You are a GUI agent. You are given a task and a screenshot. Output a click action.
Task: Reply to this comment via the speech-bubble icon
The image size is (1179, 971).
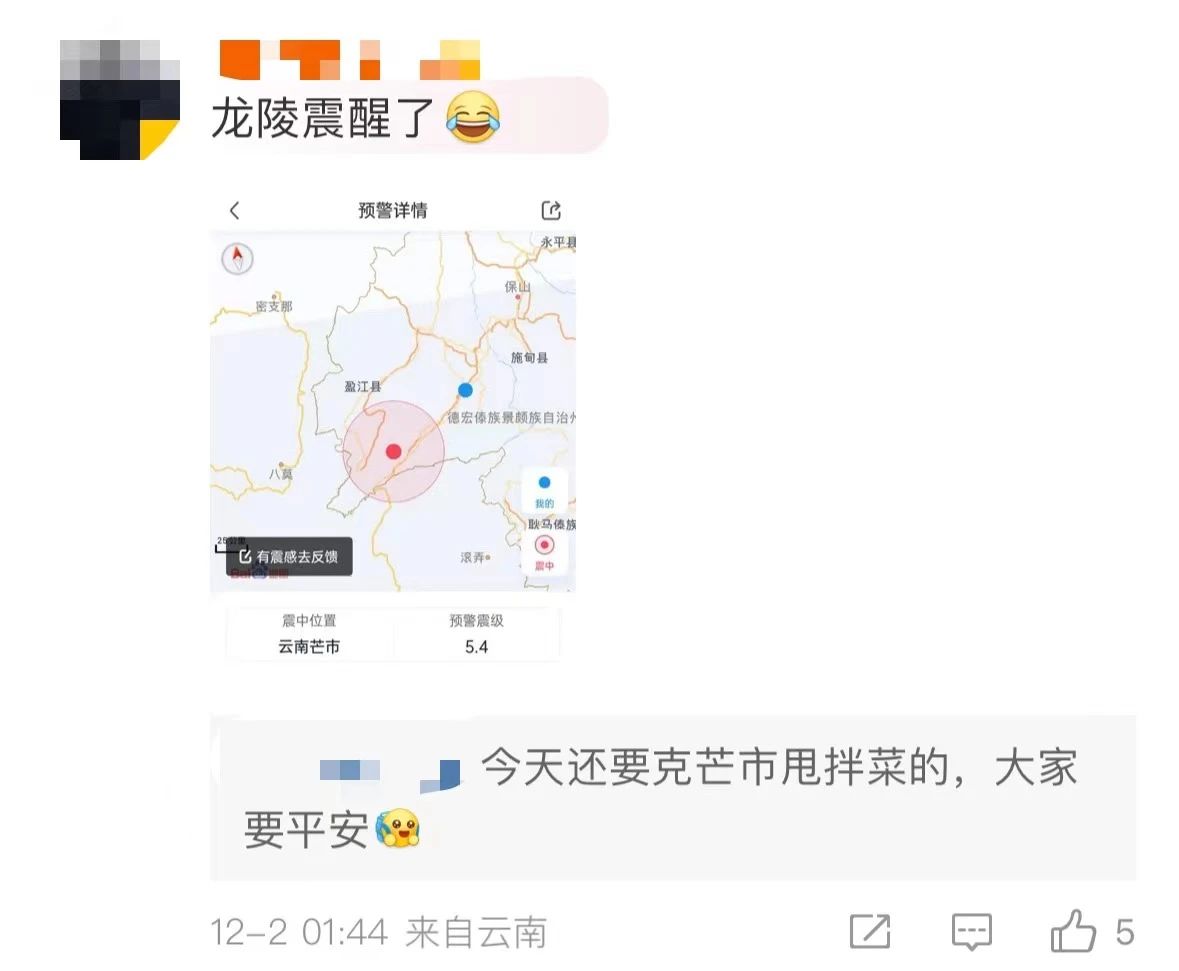(971, 931)
